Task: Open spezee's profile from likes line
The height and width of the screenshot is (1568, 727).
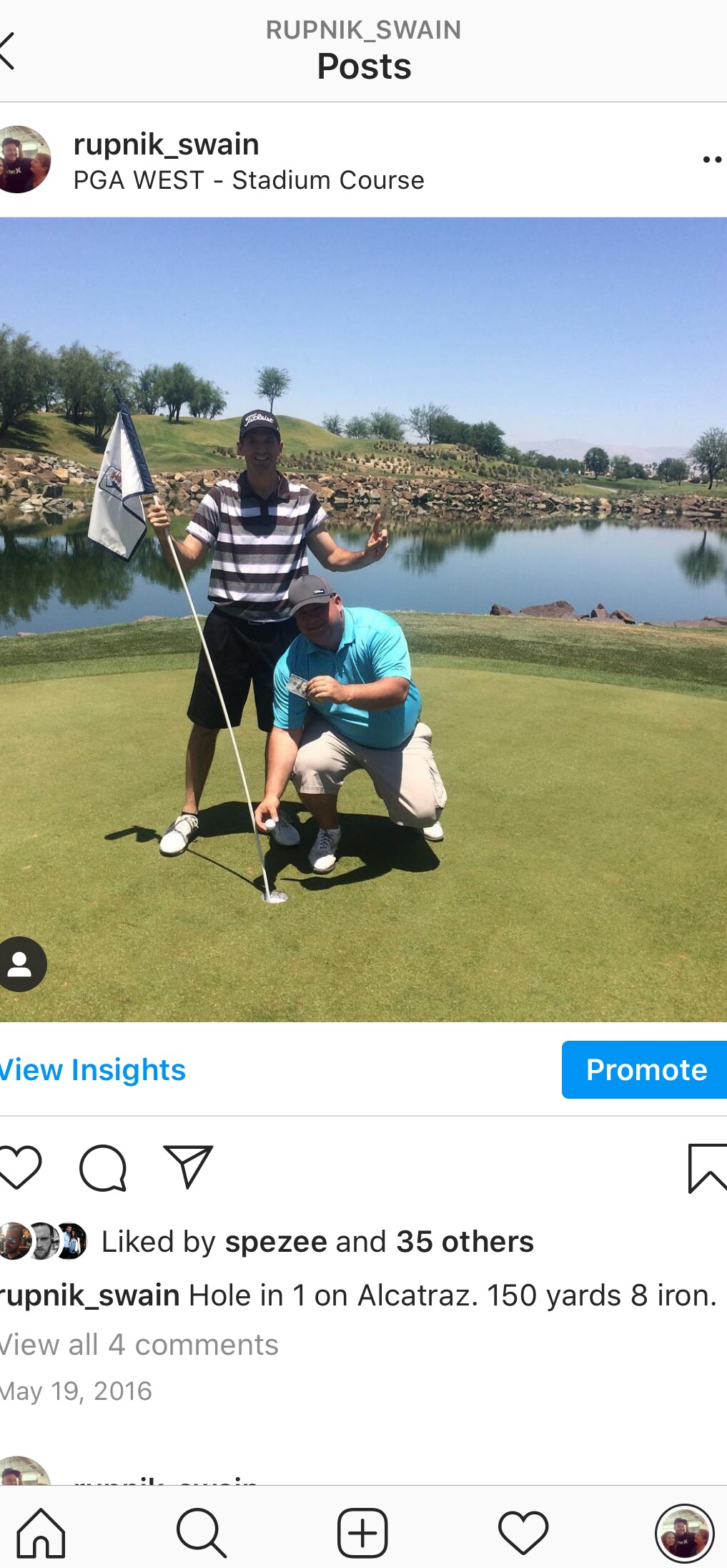Action: [276, 1242]
